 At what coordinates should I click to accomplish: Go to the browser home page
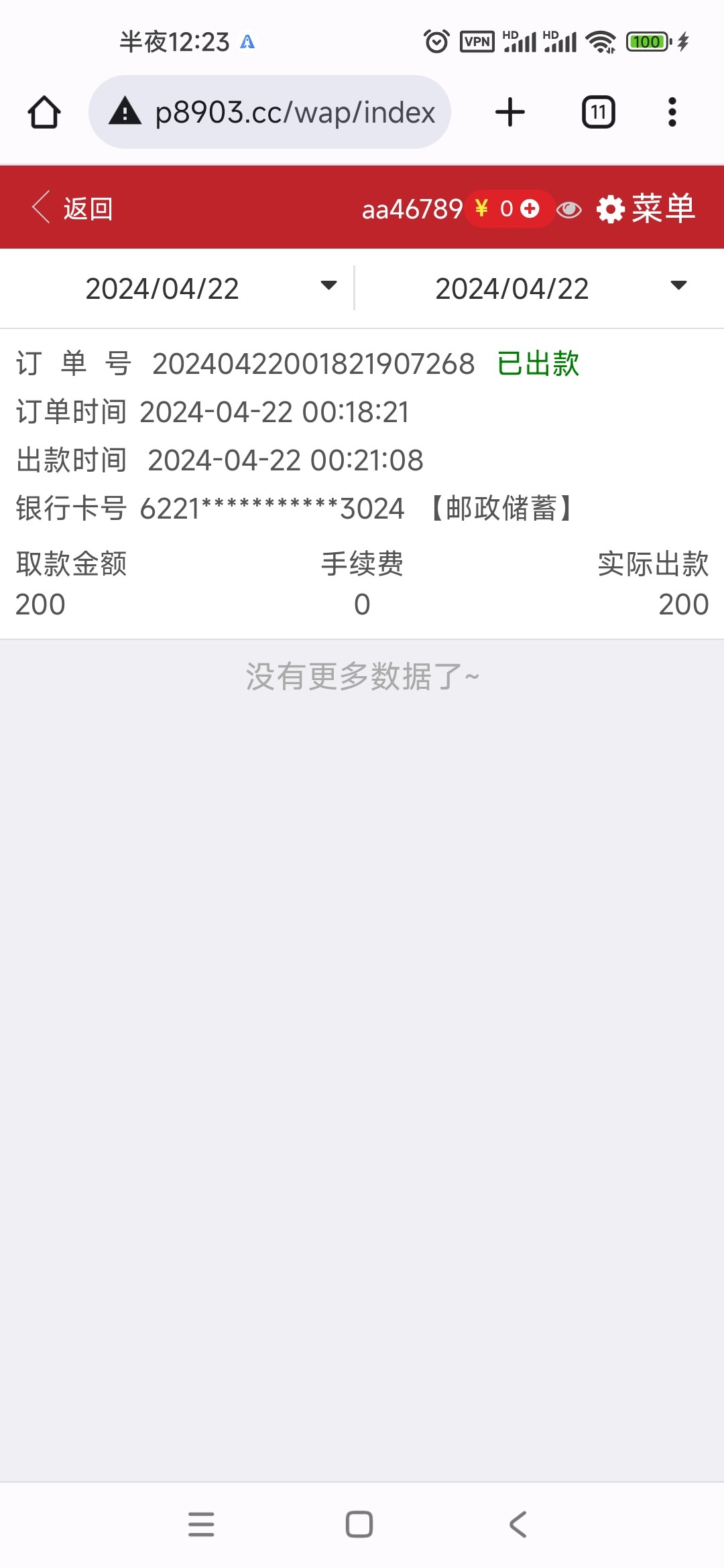point(44,112)
